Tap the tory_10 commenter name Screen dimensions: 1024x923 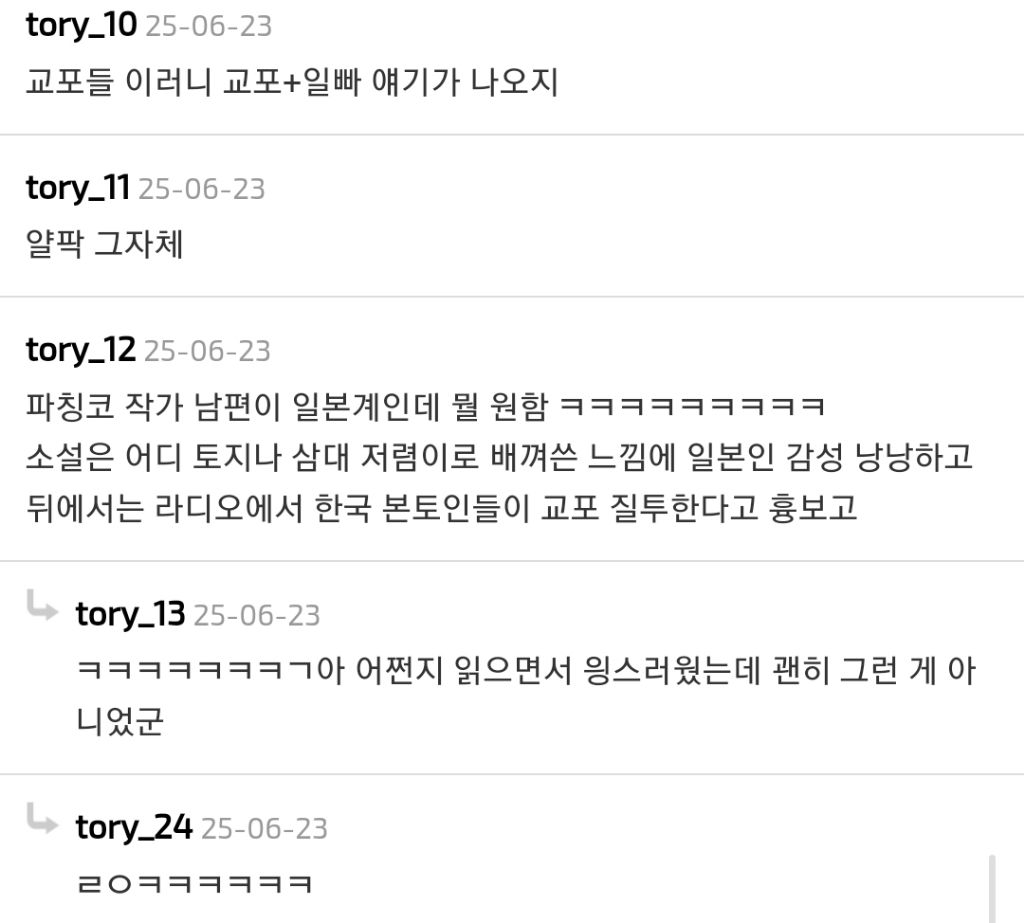(x=81, y=26)
